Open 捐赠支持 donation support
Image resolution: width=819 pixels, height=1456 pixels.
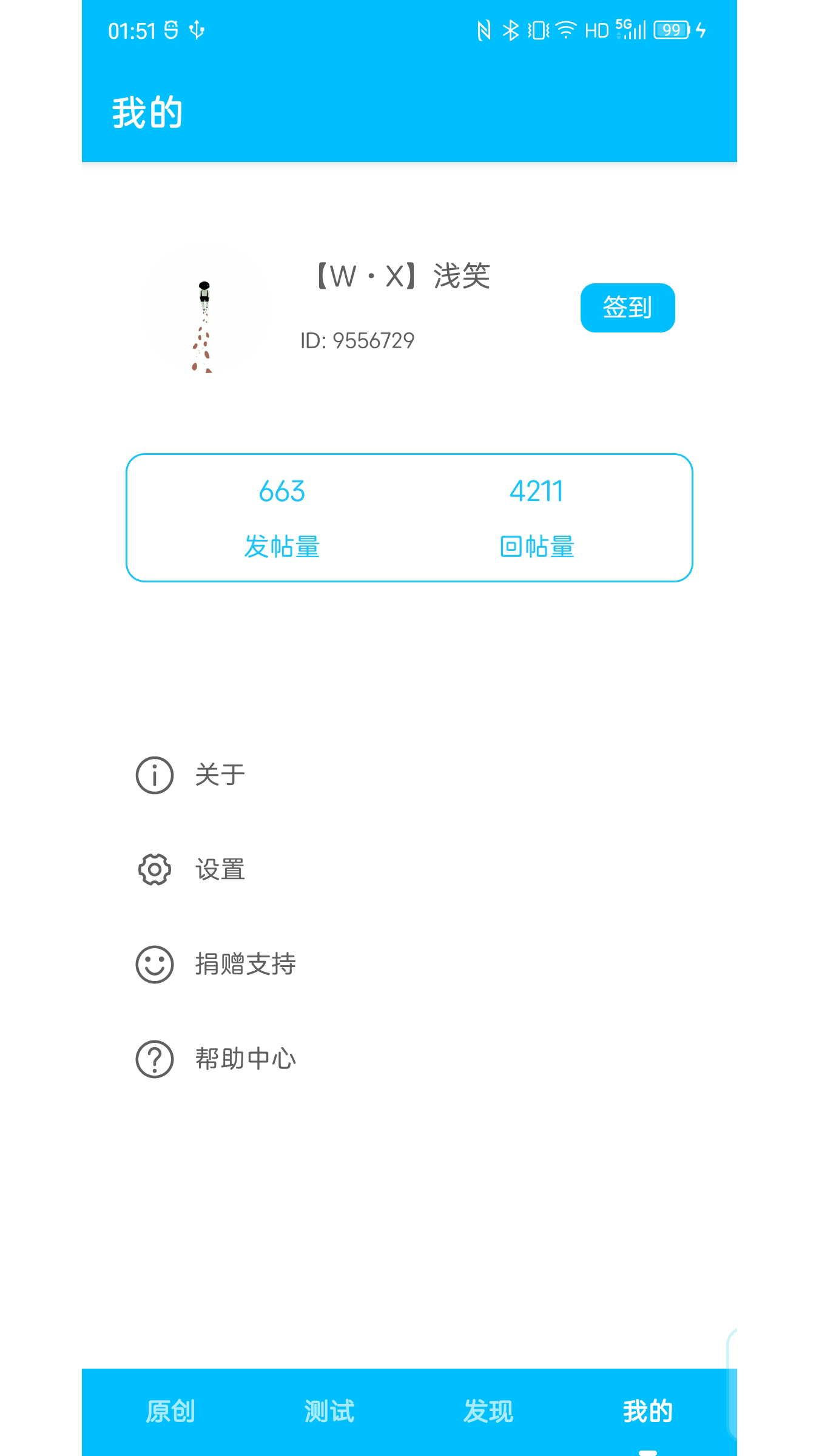click(x=245, y=964)
